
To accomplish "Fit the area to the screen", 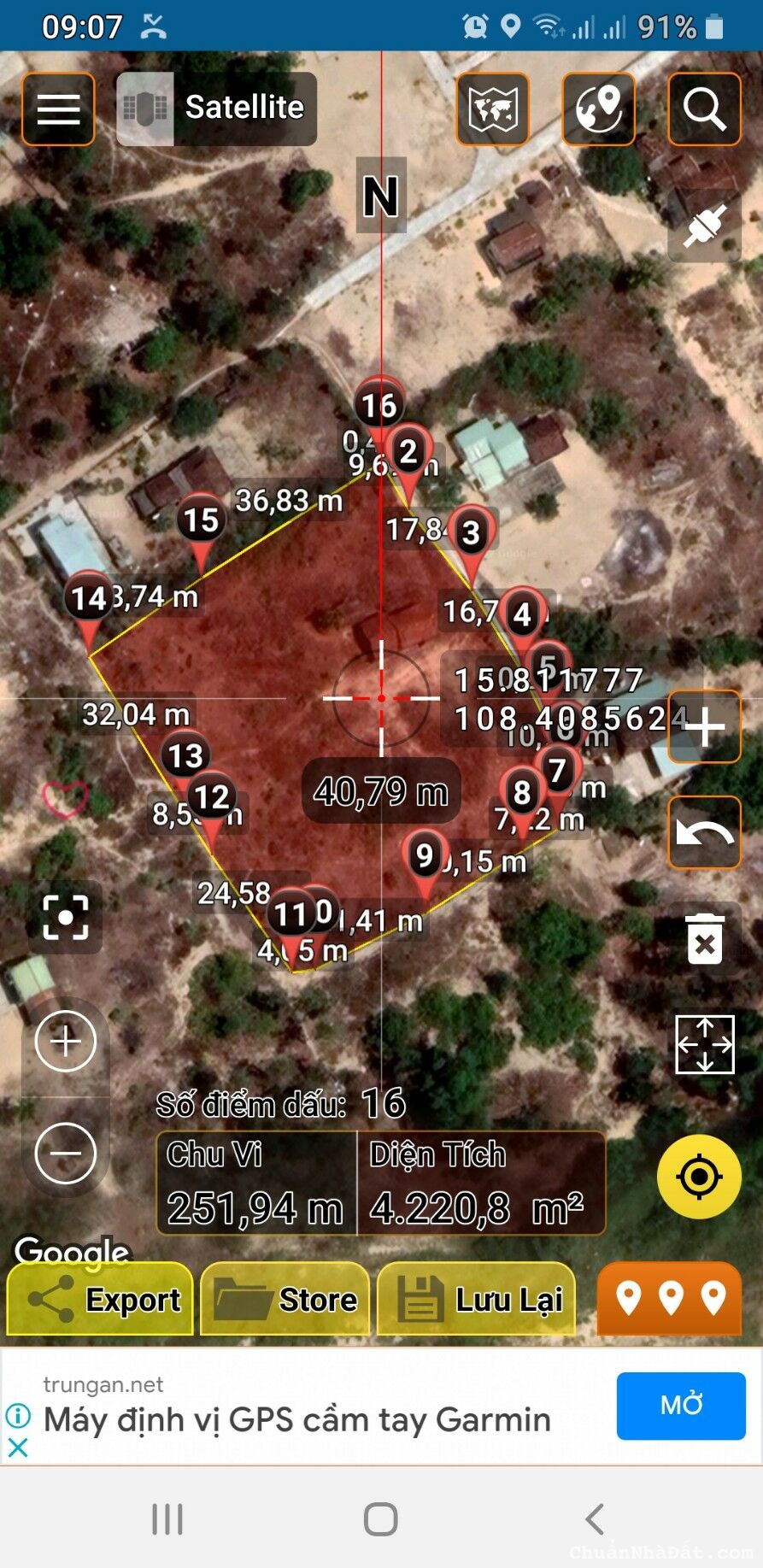I will tap(704, 1044).
